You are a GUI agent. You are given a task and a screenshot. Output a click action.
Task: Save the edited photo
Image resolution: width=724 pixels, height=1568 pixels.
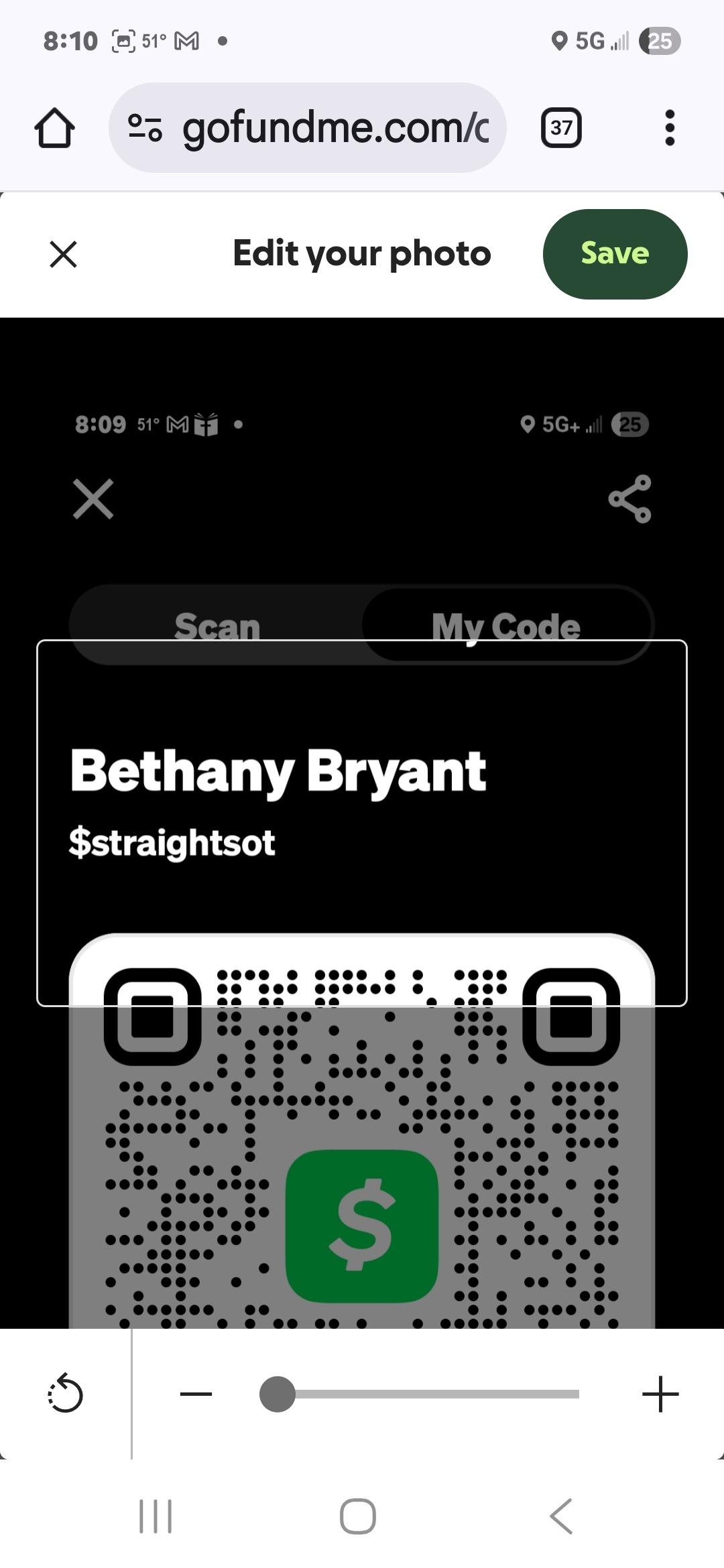615,254
